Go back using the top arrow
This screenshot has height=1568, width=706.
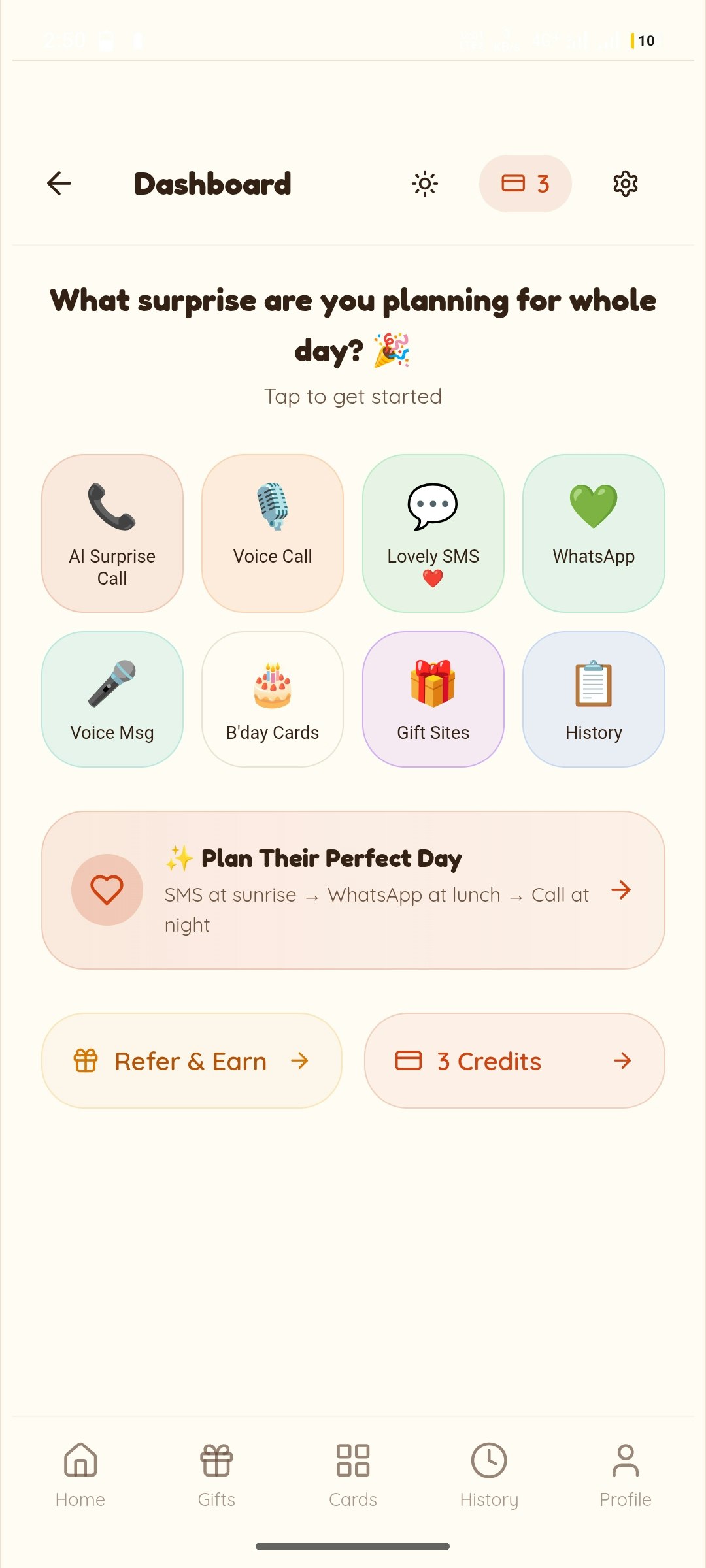59,184
